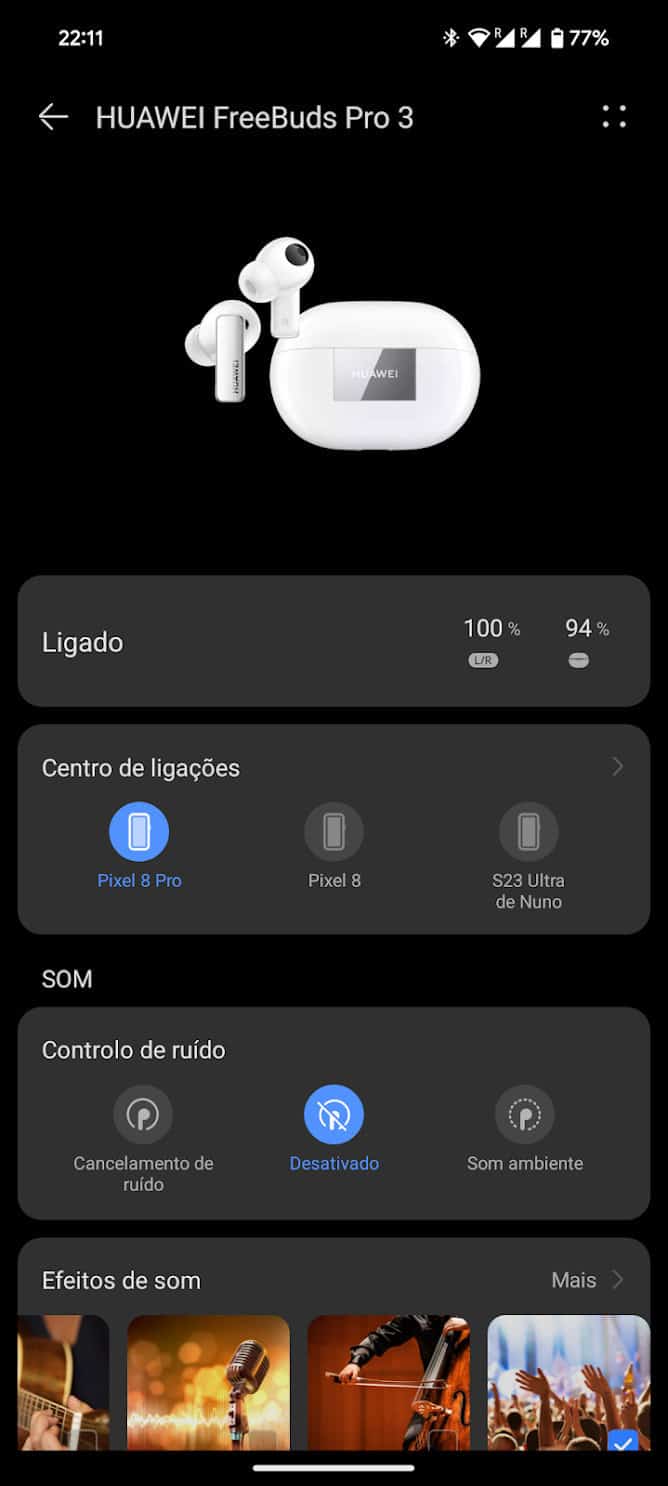Tap the concert crowd sound effect
Screen dimensions: 668x1486
[x=568, y=1382]
